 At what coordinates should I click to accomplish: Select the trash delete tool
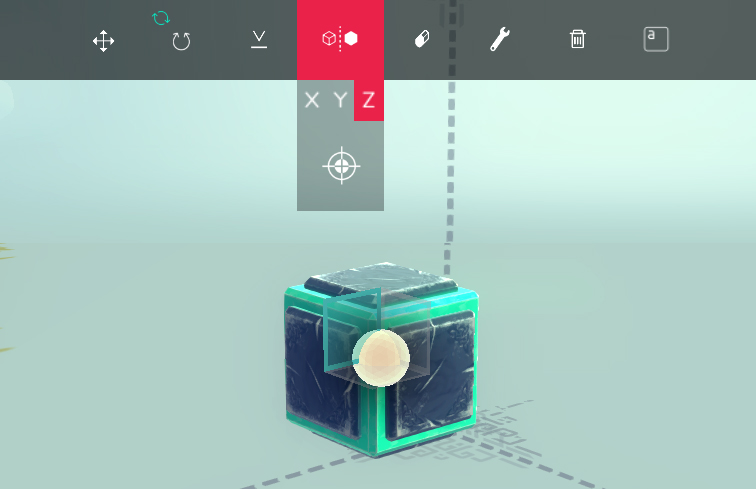tap(577, 40)
